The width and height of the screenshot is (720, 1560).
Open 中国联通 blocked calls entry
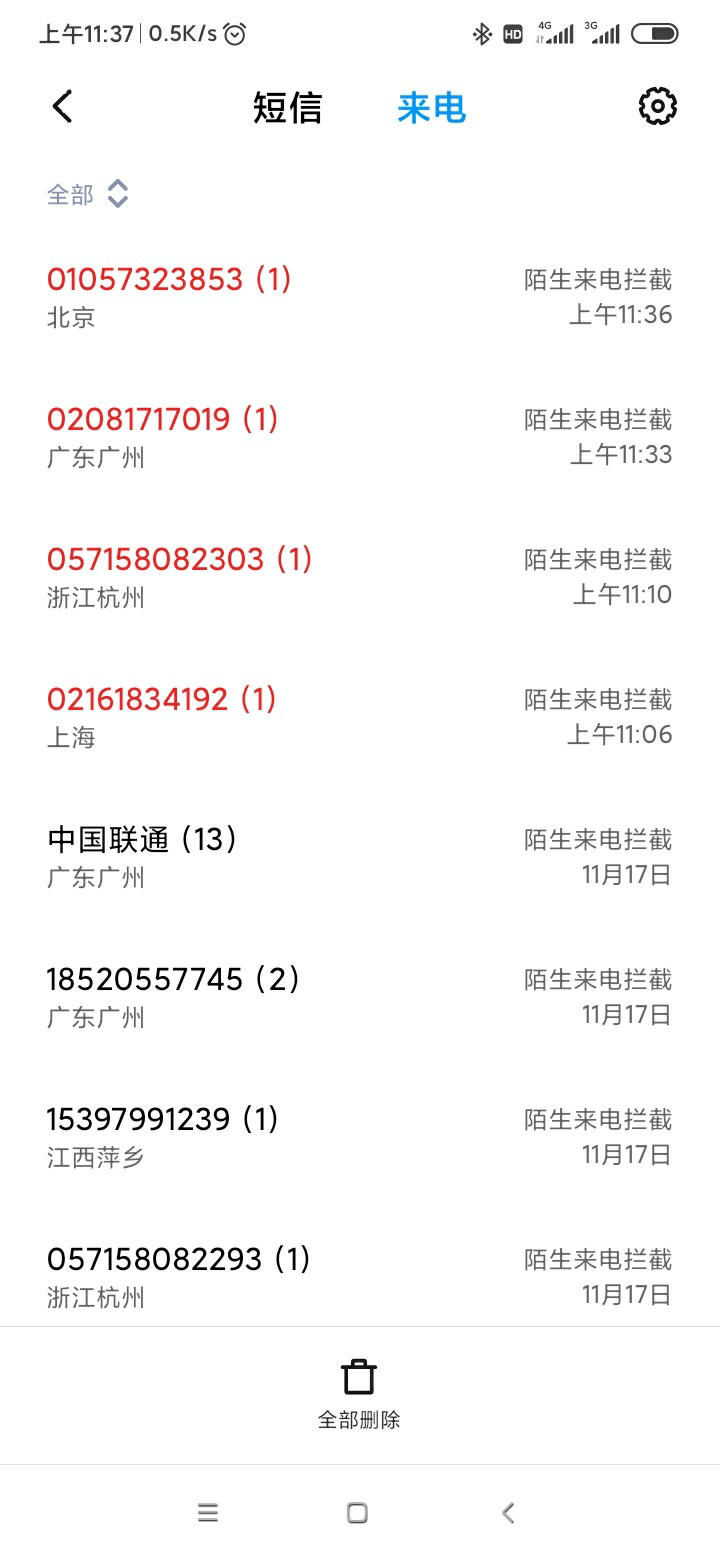360,858
